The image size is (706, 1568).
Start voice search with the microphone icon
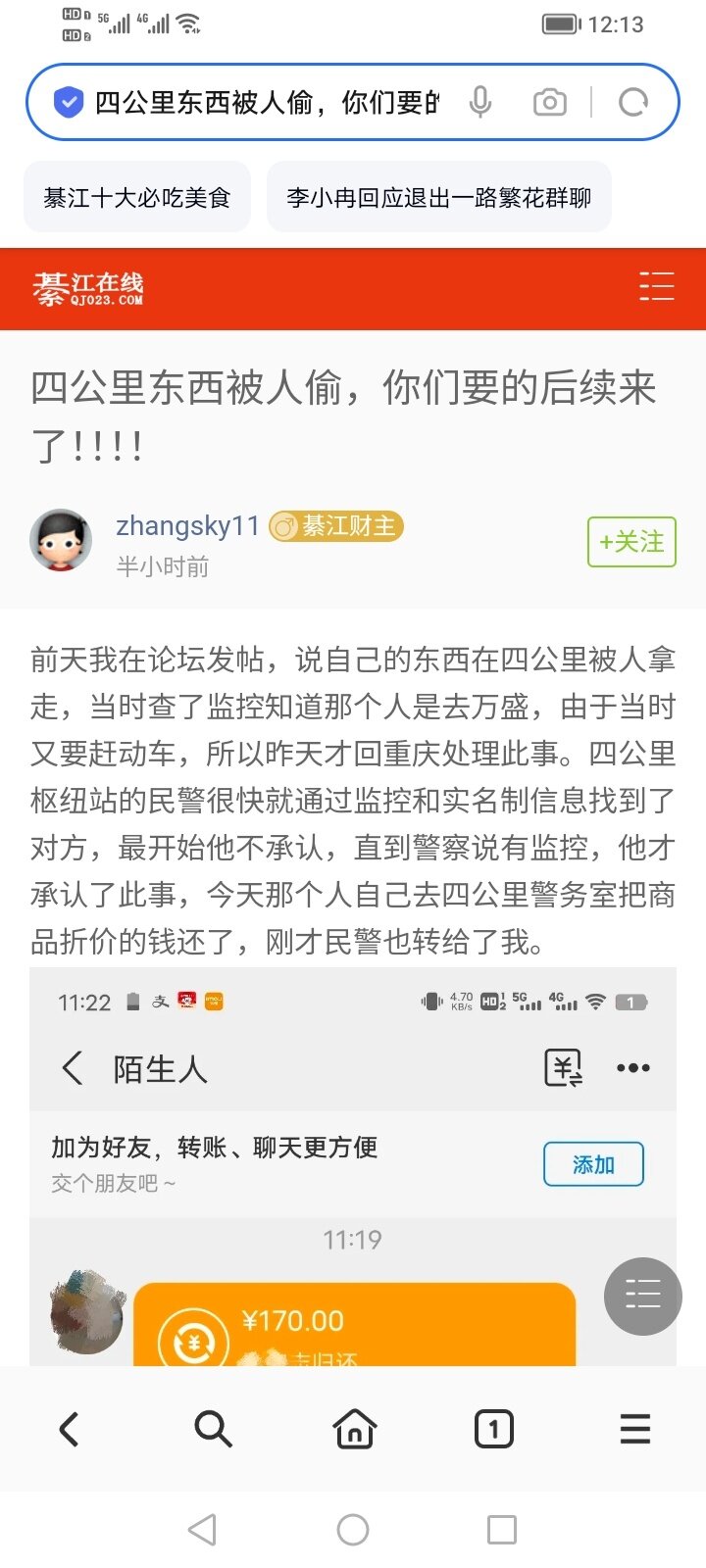pos(480,102)
